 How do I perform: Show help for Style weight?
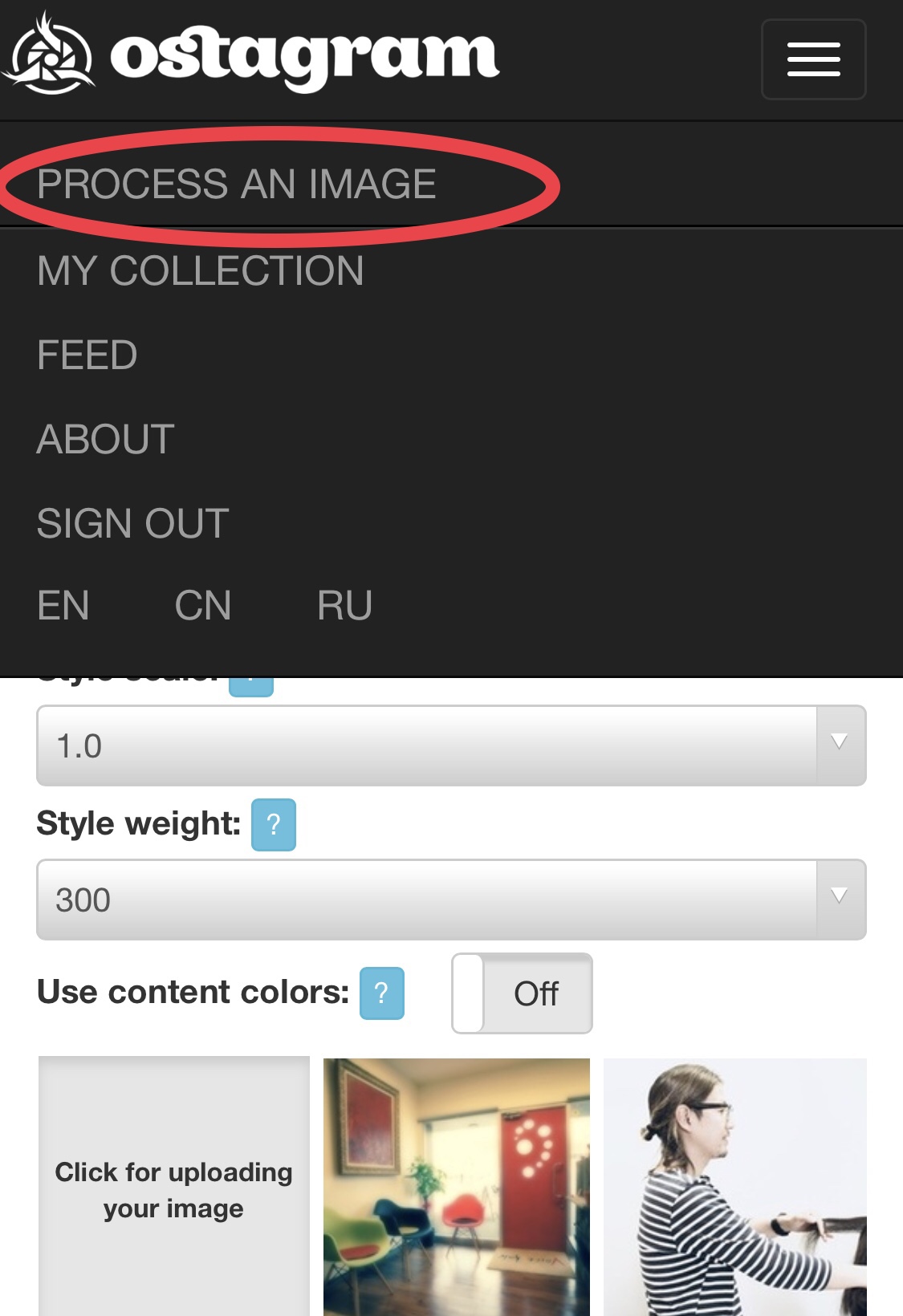(x=273, y=824)
